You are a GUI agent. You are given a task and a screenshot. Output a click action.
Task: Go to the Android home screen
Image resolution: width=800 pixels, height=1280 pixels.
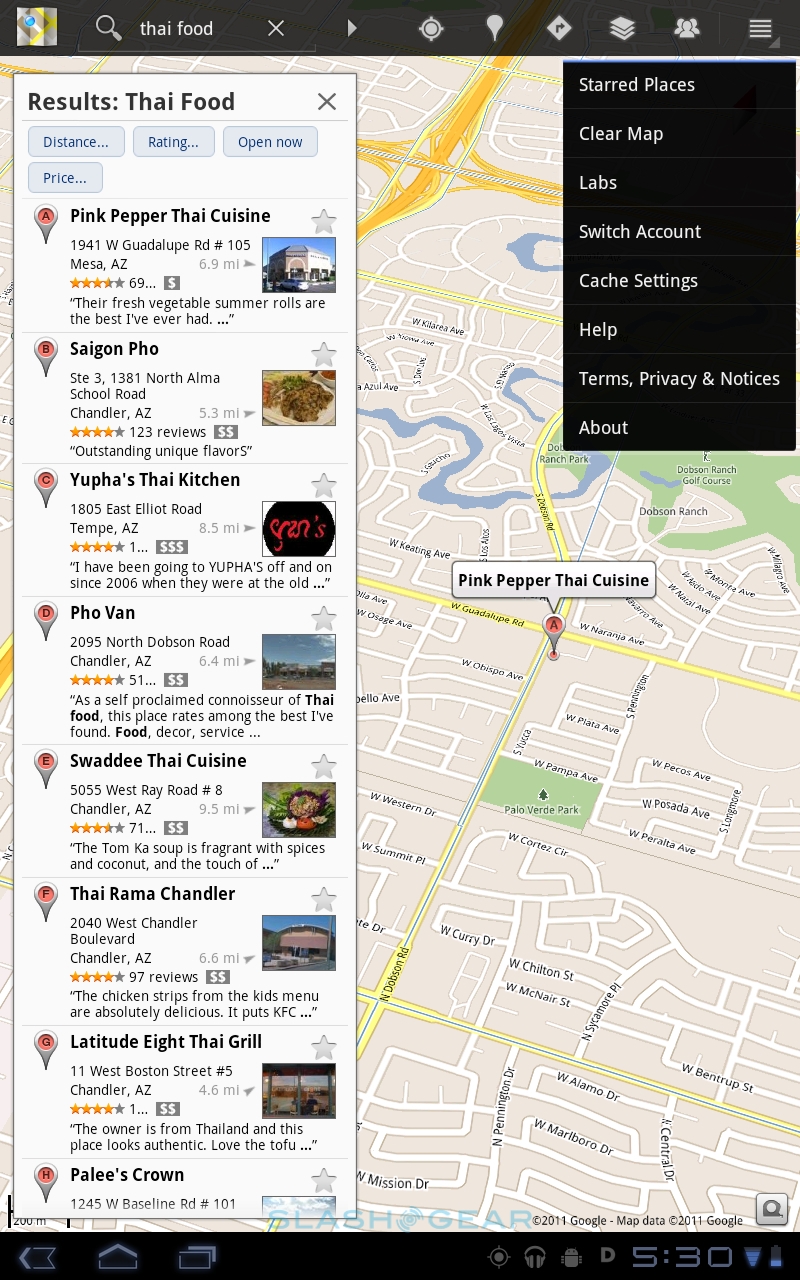point(117,1256)
